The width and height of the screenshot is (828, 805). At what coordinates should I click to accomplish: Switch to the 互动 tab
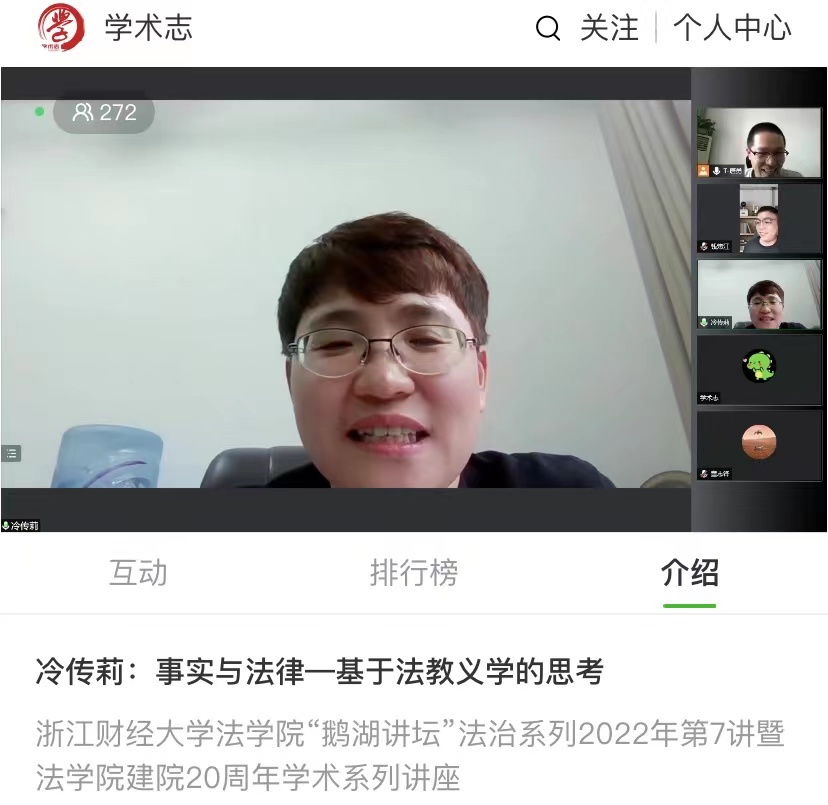point(138,573)
